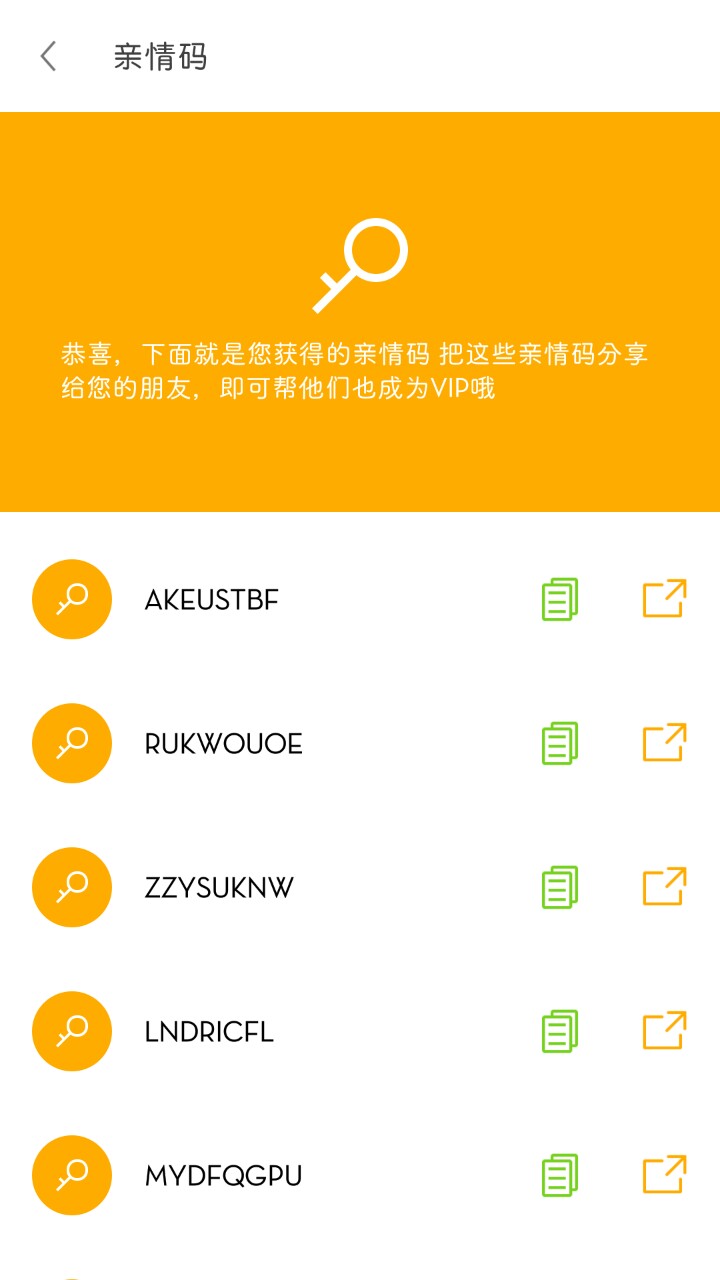Share the code MYDFQGPU
This screenshot has width=720, height=1280.
point(664,1175)
